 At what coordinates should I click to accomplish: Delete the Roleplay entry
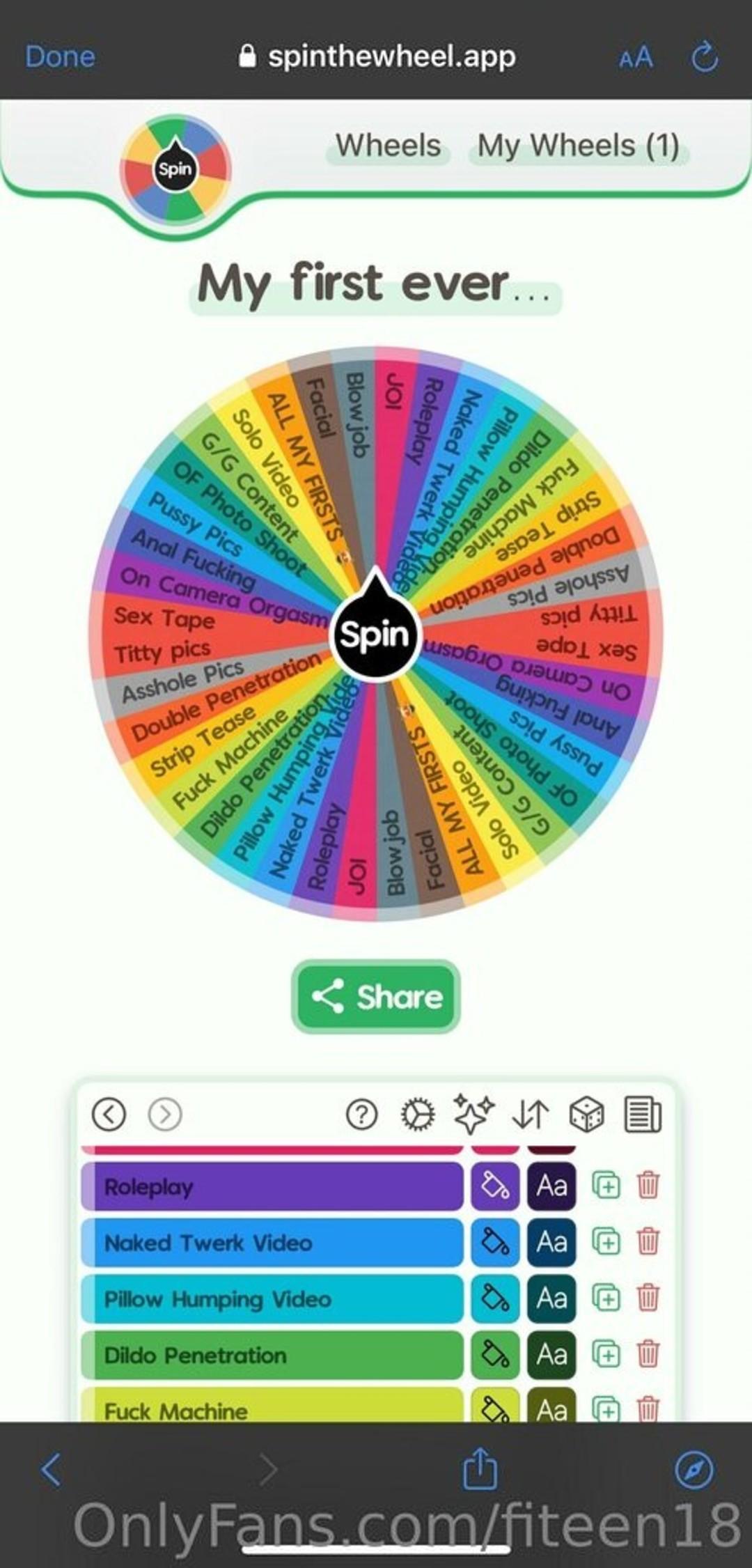[x=648, y=1186]
